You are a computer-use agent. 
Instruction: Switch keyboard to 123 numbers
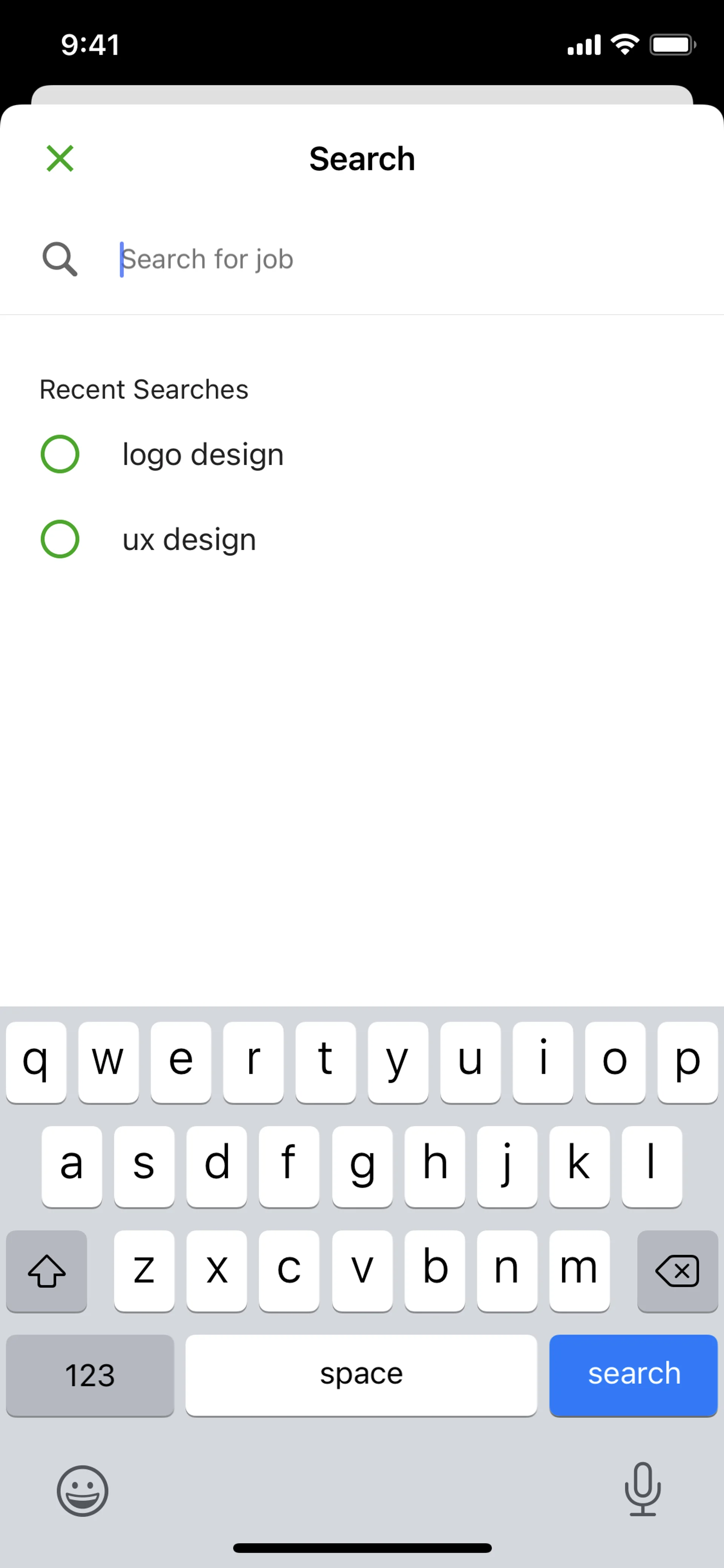coord(90,1375)
